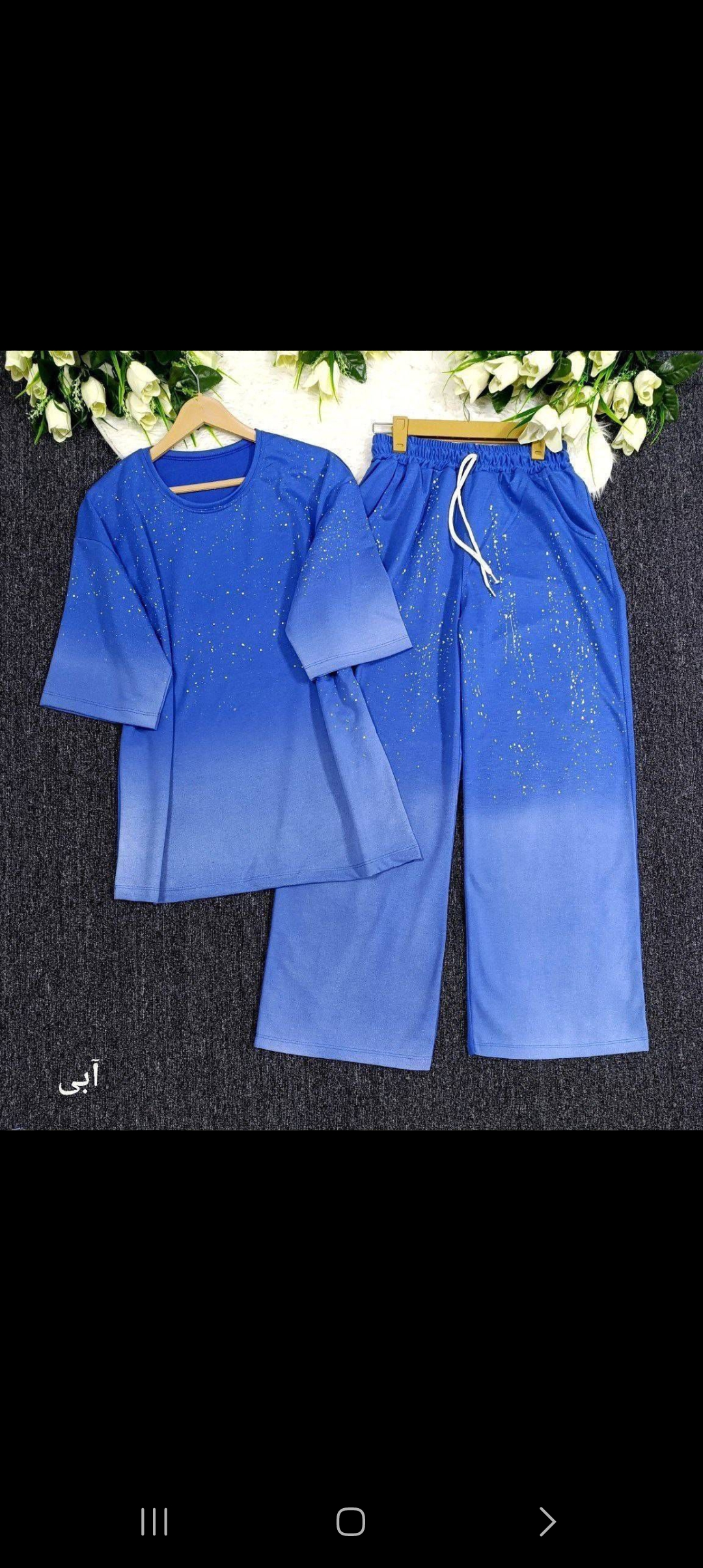
Task: Tap the blue outfit photo to show viewer controls
Action: click(351, 740)
